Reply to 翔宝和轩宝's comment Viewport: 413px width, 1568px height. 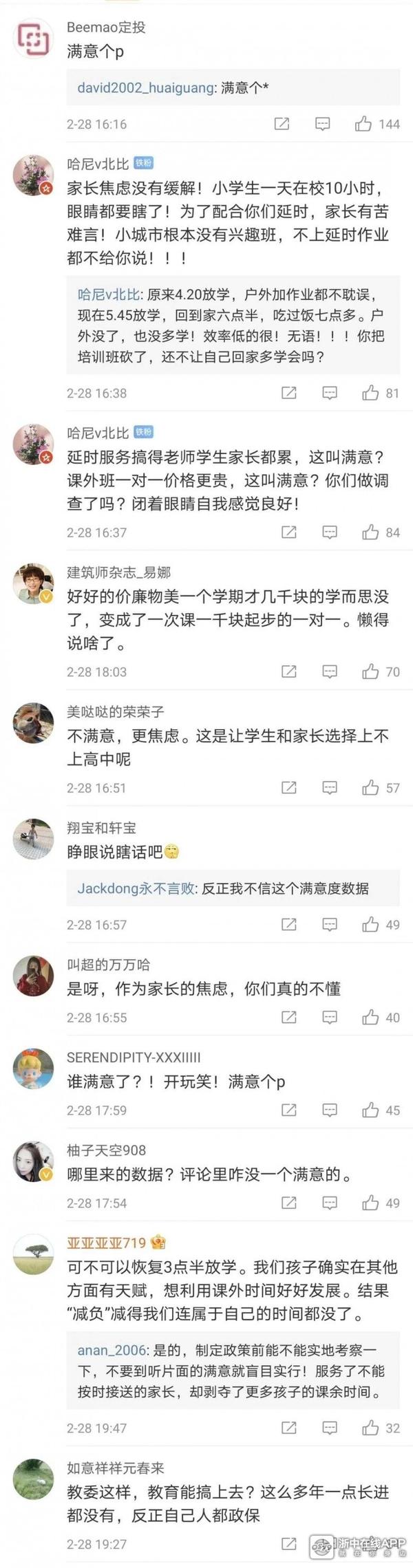[330, 925]
